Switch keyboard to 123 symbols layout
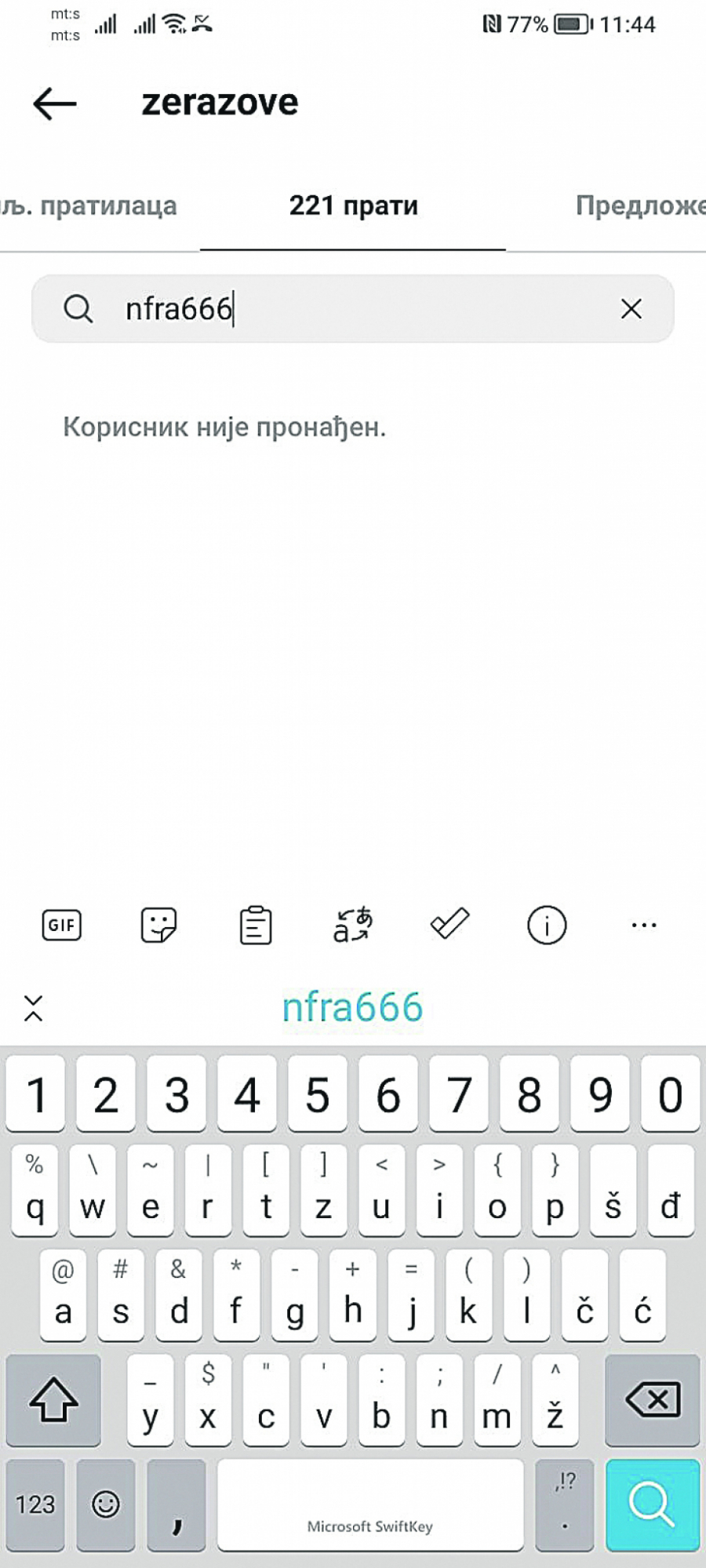Image resolution: width=706 pixels, height=1568 pixels. (35, 1504)
